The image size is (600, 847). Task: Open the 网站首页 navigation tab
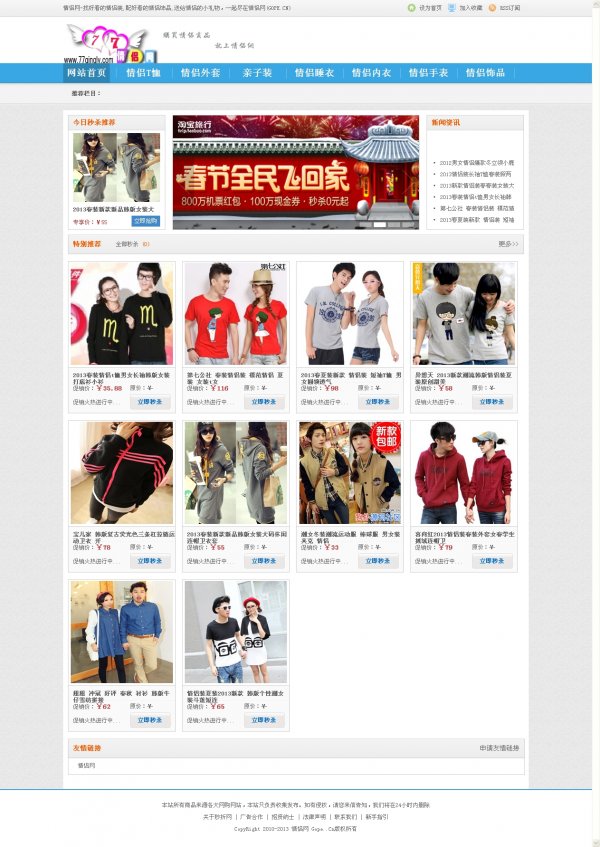[86, 73]
